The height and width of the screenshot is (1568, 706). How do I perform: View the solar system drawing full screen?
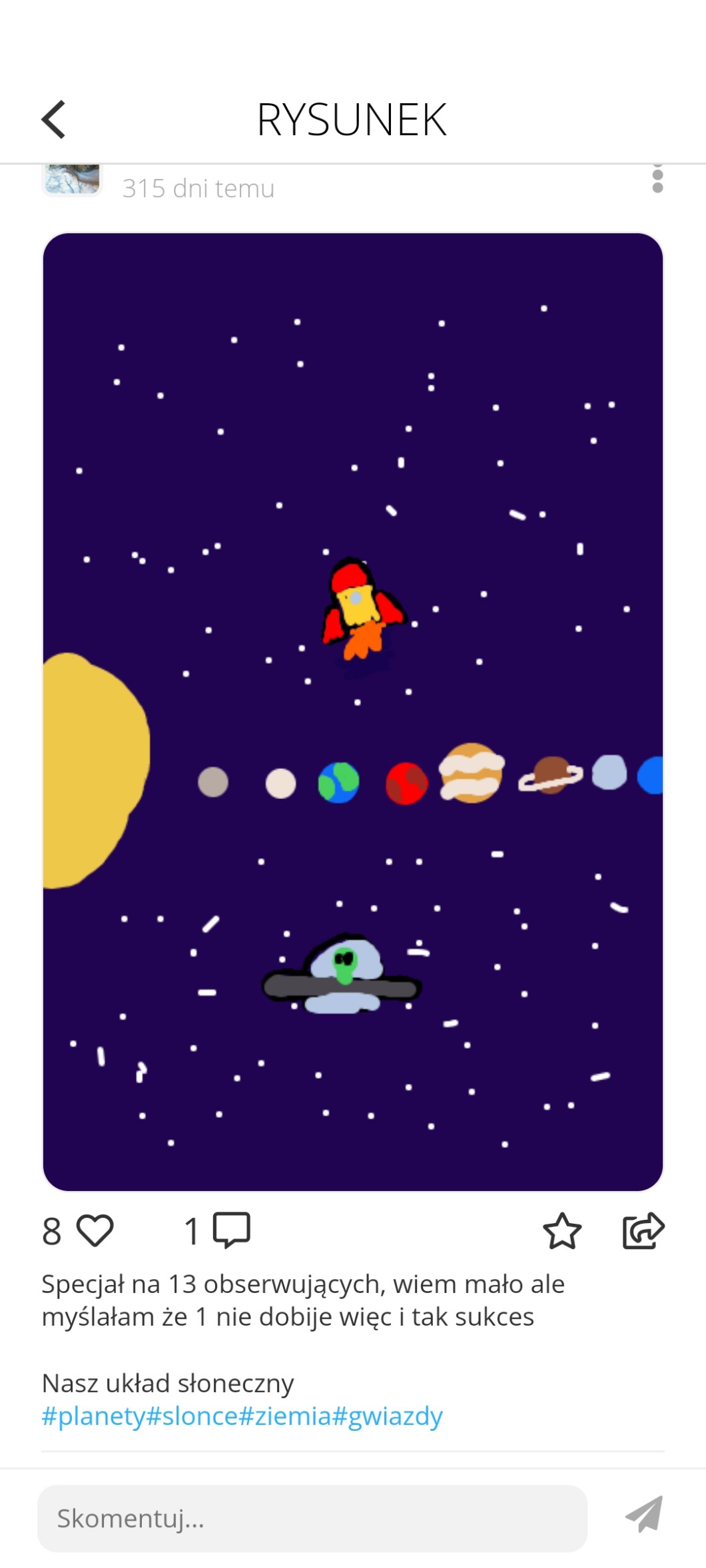[353, 711]
